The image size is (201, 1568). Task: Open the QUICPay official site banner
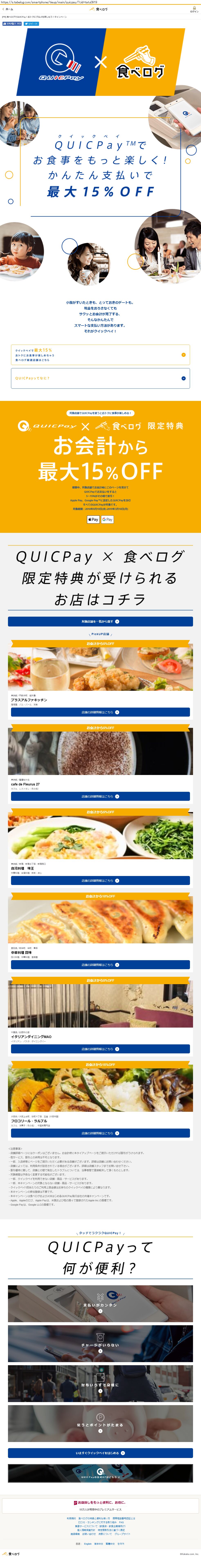point(100,1473)
